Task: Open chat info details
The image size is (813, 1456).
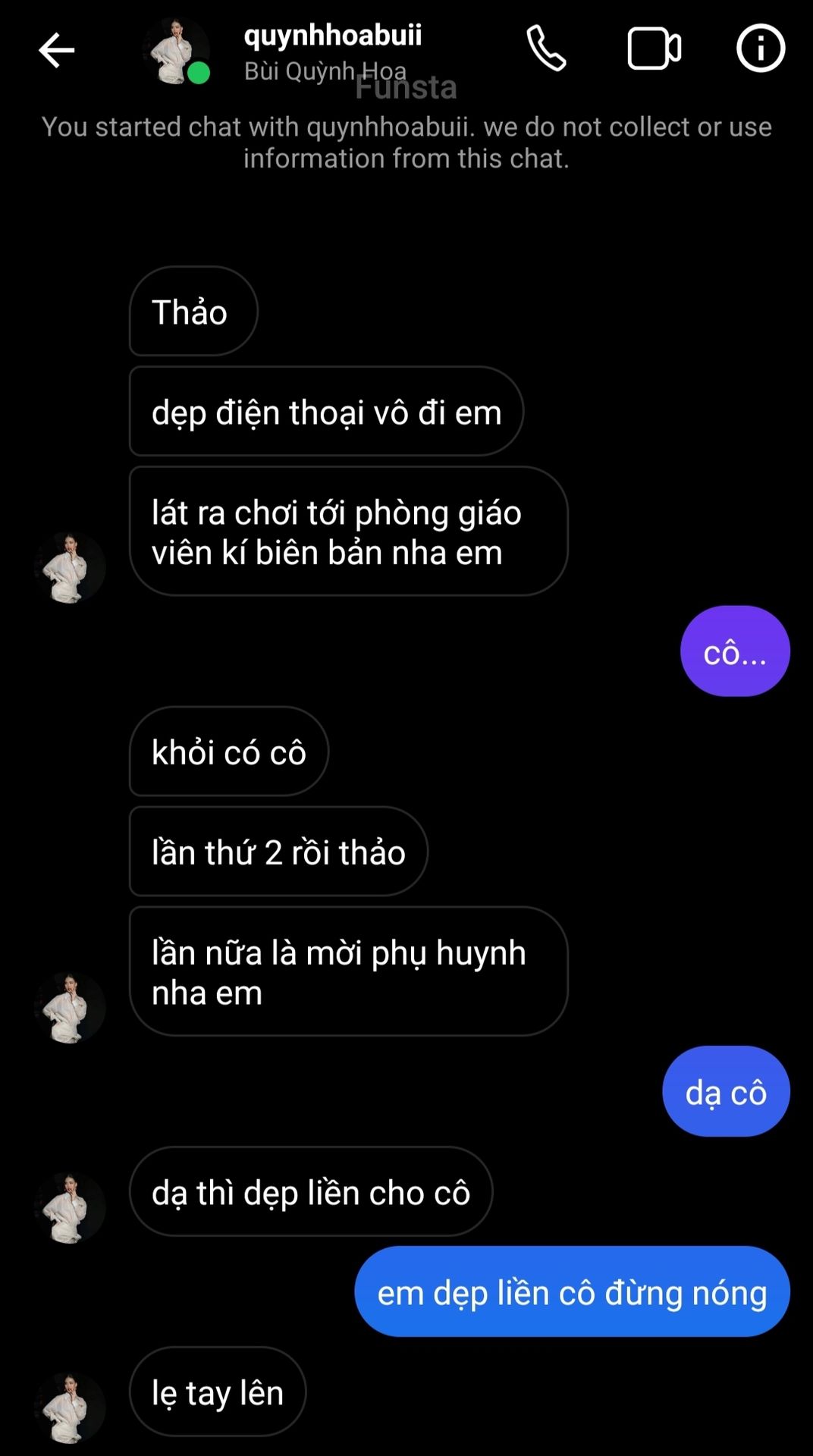Action: pos(760,49)
